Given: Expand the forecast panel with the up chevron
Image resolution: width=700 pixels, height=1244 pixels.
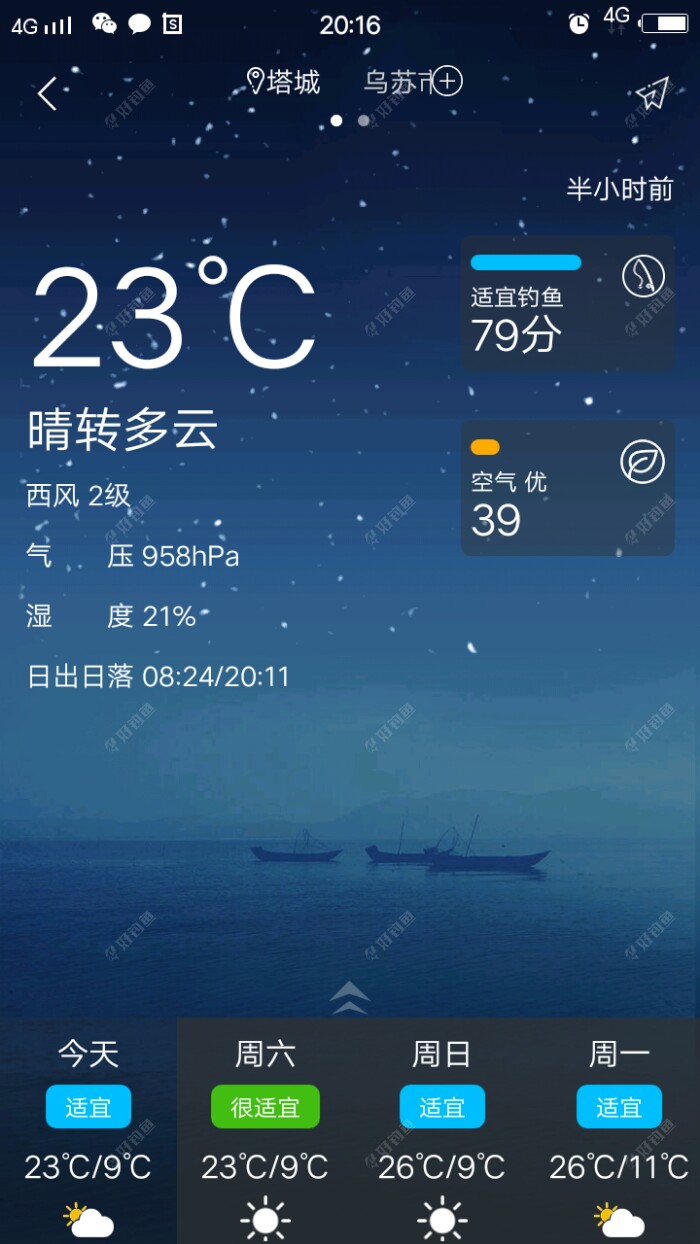Looking at the screenshot, I should pyautogui.click(x=350, y=997).
